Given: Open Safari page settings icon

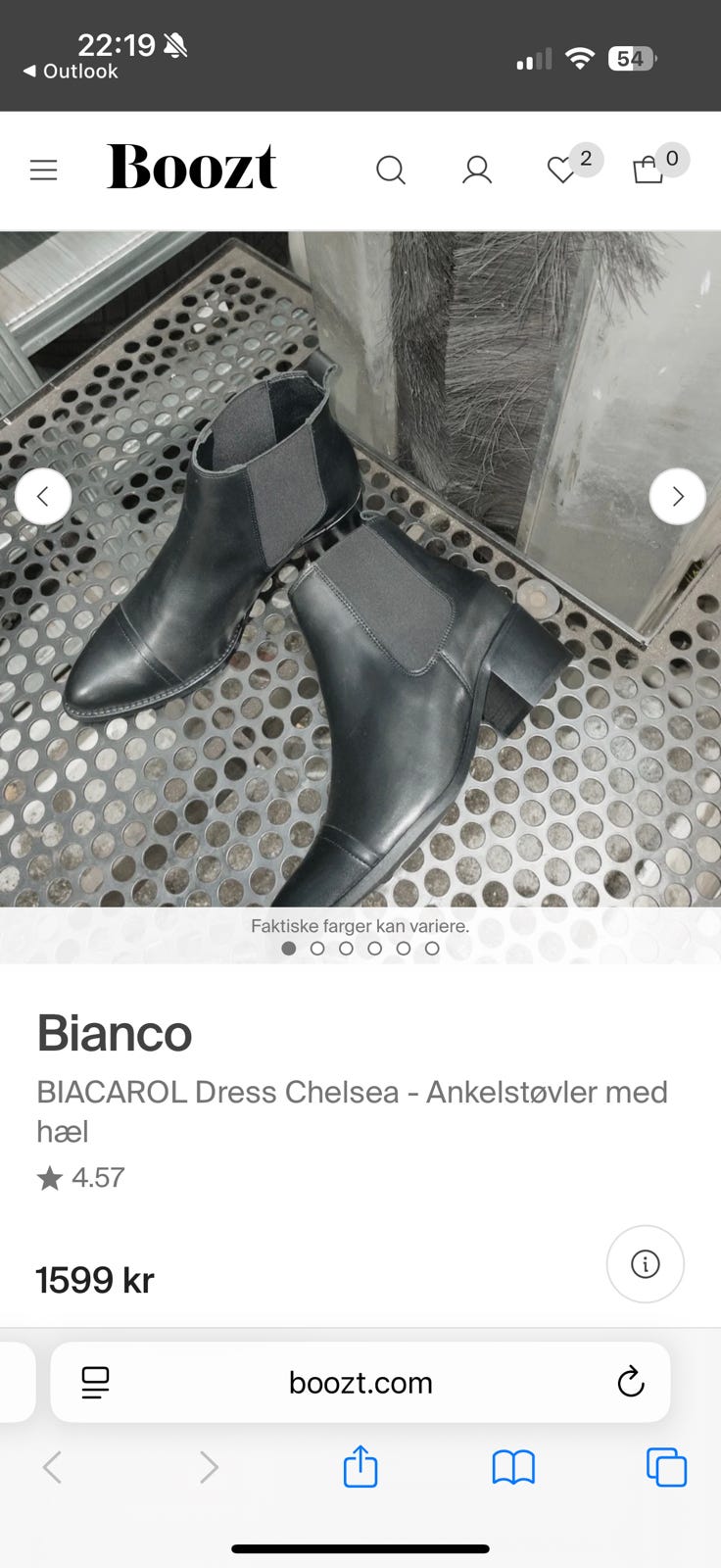Looking at the screenshot, I should coord(93,1382).
